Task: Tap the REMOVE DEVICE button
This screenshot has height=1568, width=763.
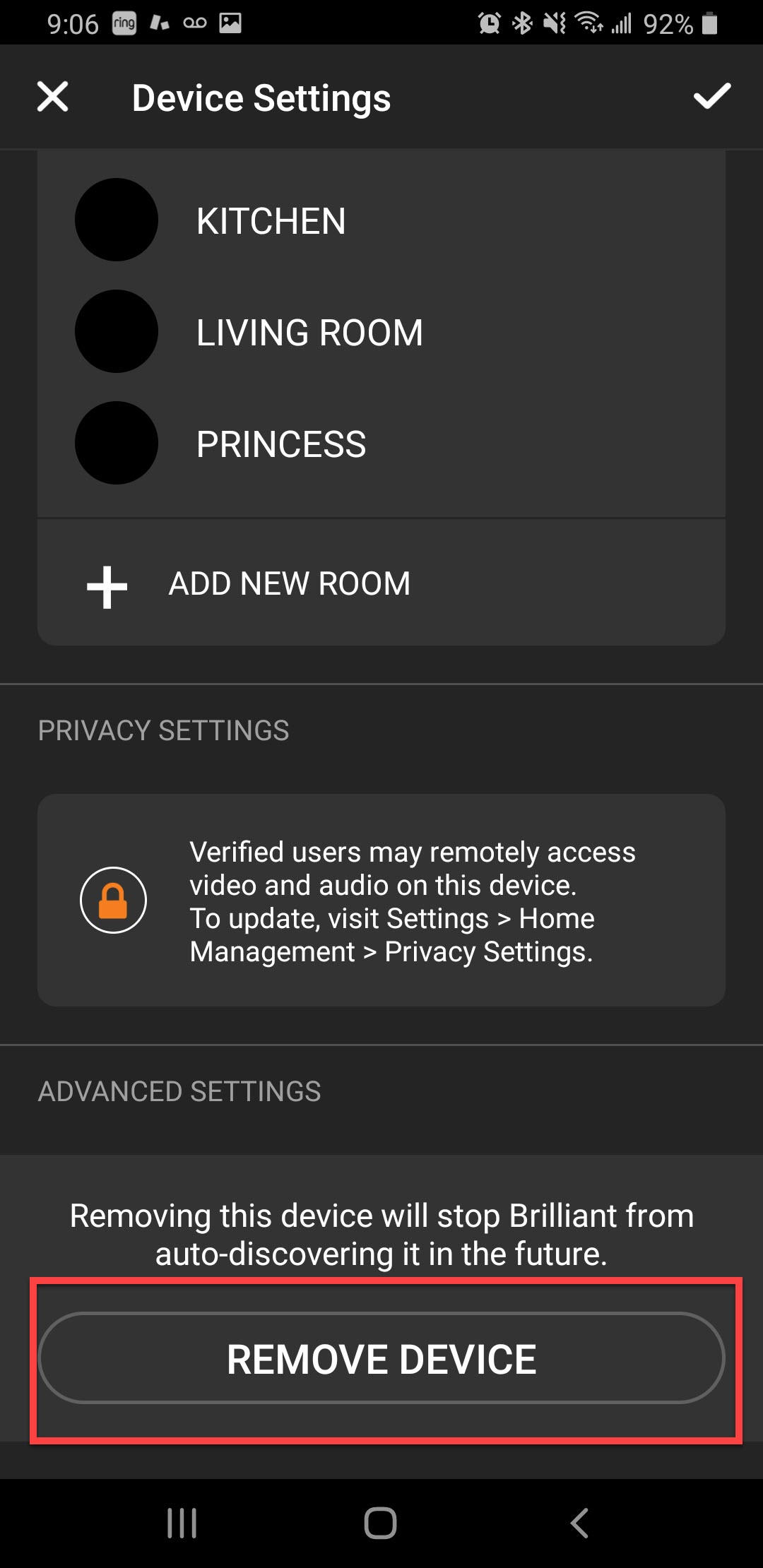Action: pyautogui.click(x=381, y=1358)
